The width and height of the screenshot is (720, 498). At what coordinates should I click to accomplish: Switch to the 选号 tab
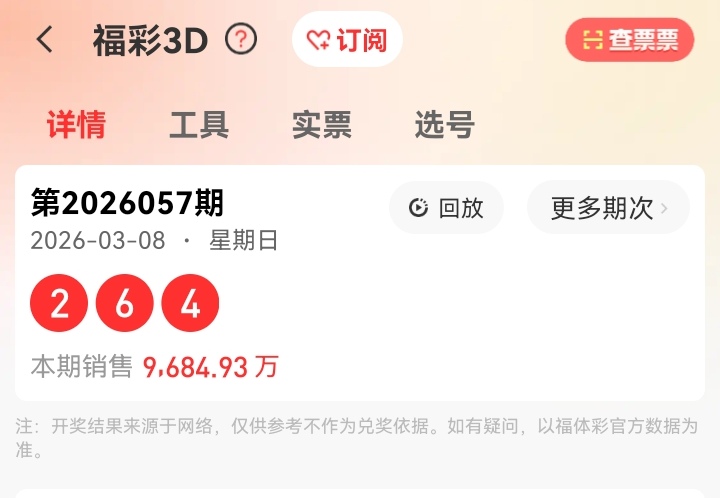tap(444, 125)
